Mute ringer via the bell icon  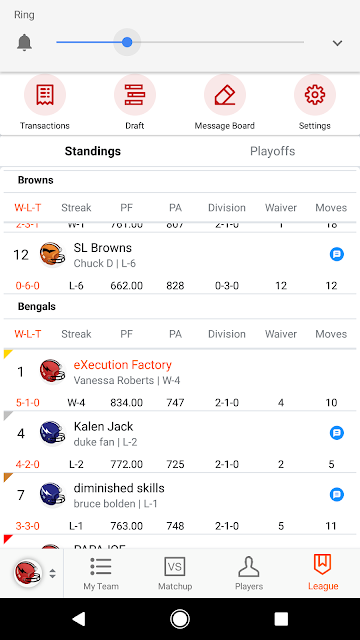point(24,42)
